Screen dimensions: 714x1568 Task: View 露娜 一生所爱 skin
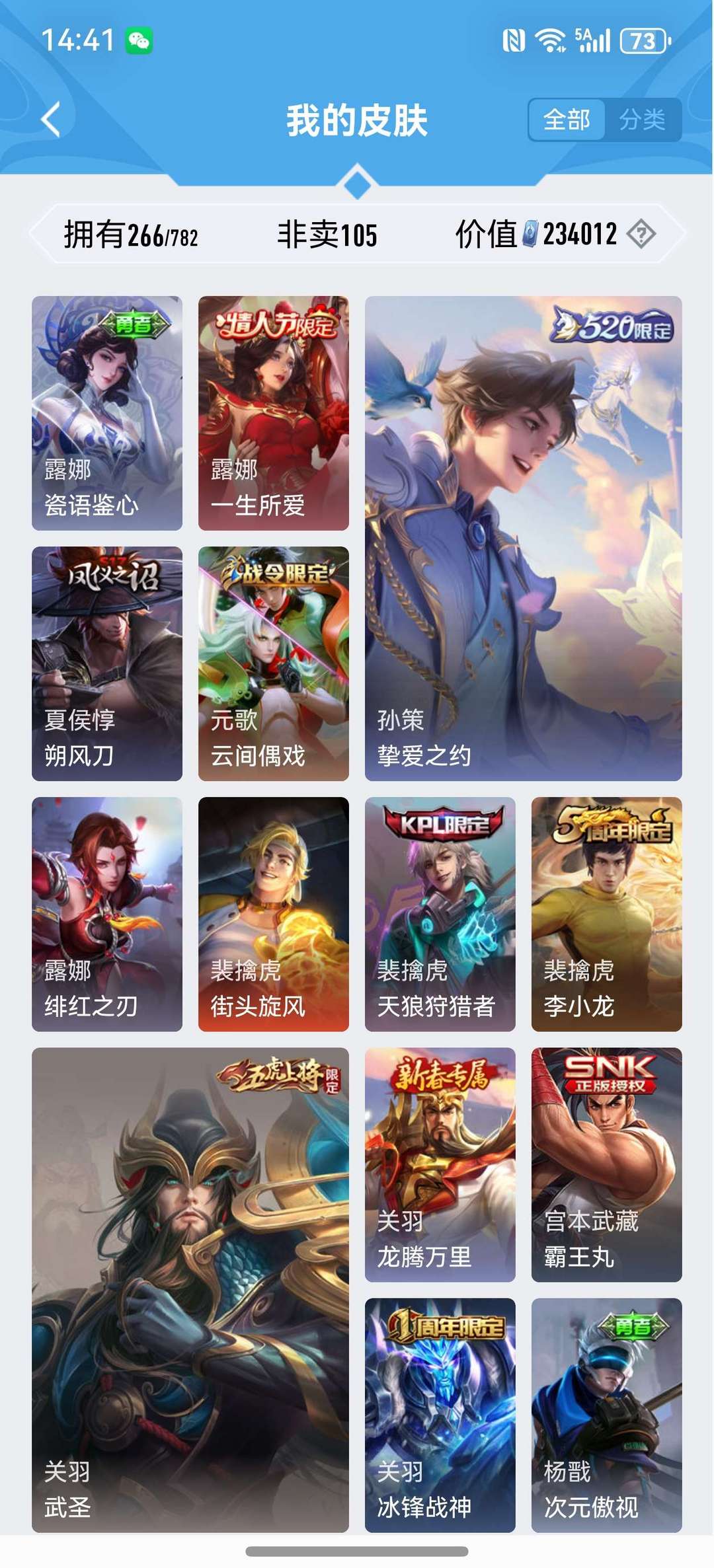click(274, 413)
